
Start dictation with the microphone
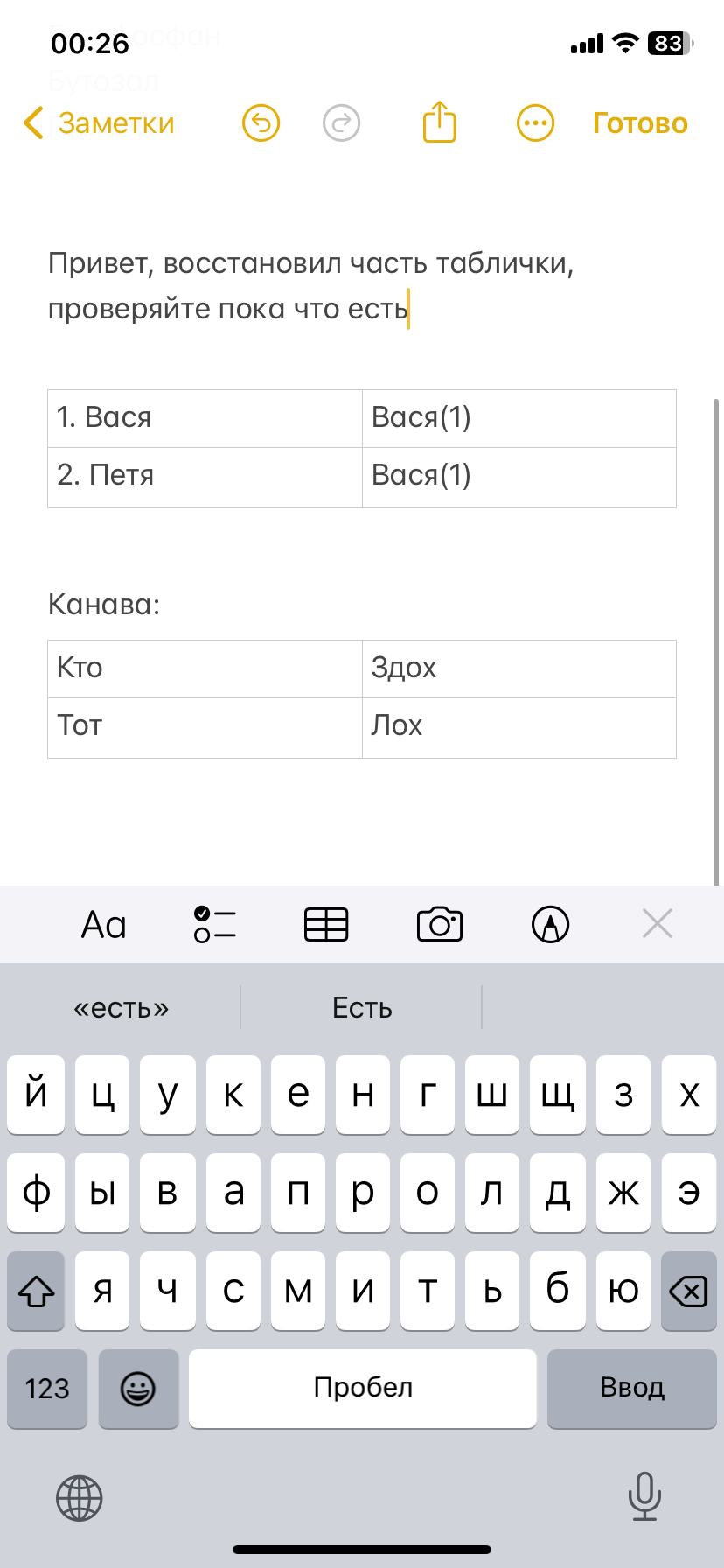click(x=644, y=1496)
